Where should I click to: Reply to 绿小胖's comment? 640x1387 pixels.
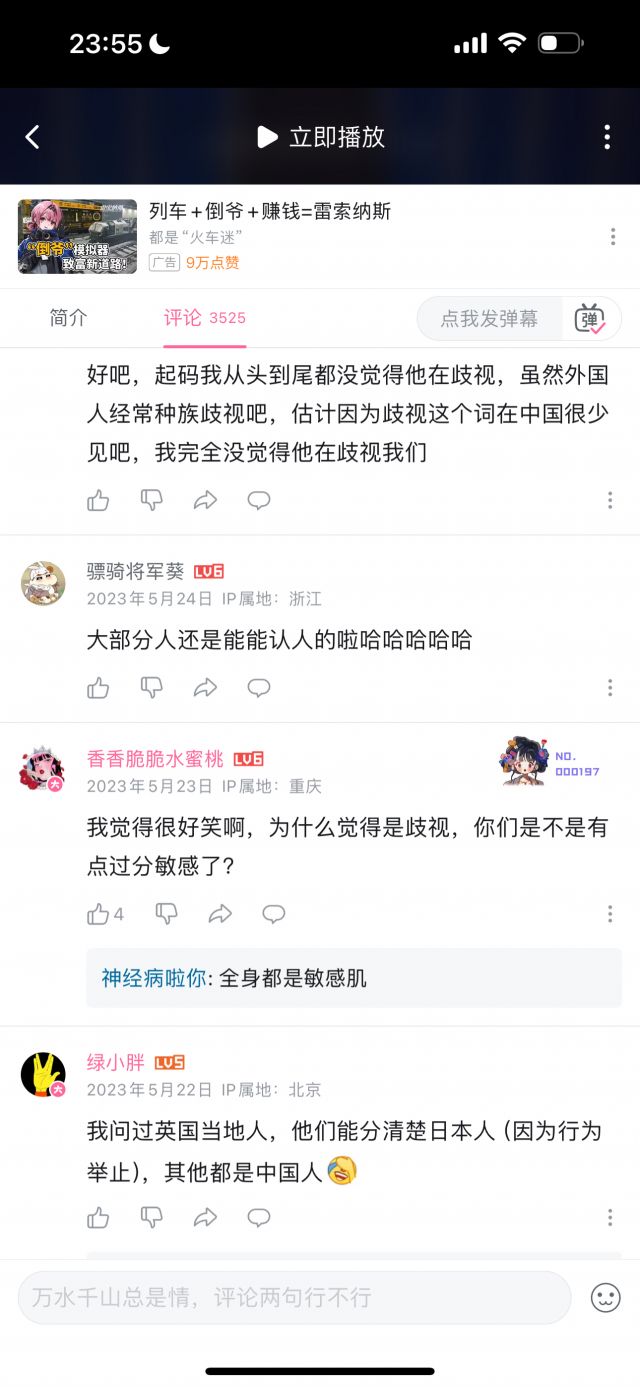259,1217
